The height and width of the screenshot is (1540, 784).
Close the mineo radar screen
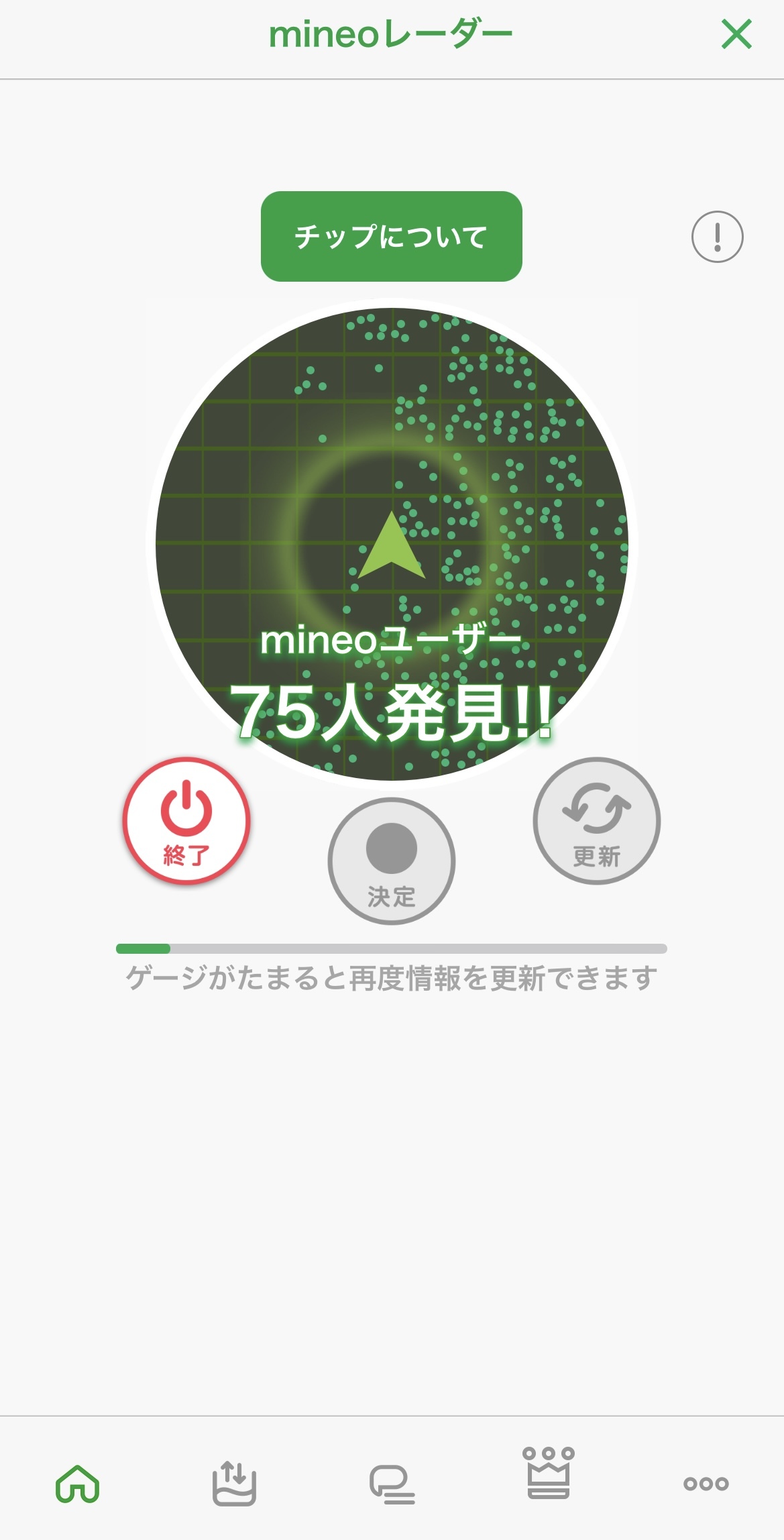click(736, 34)
